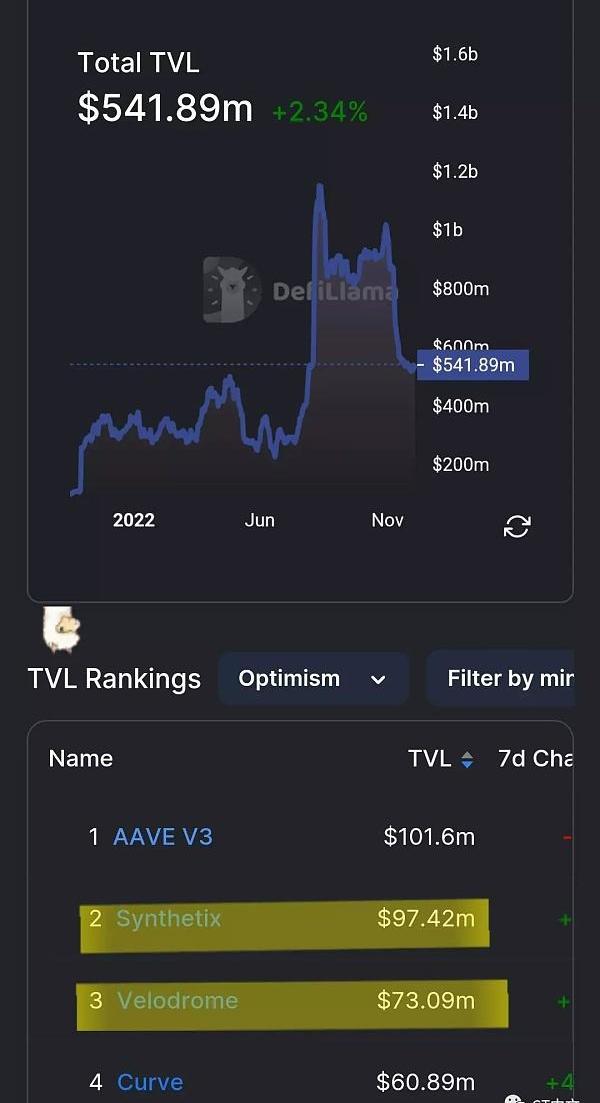Open the Optimism chain dropdown
The width and height of the screenshot is (600, 1103).
click(314, 679)
